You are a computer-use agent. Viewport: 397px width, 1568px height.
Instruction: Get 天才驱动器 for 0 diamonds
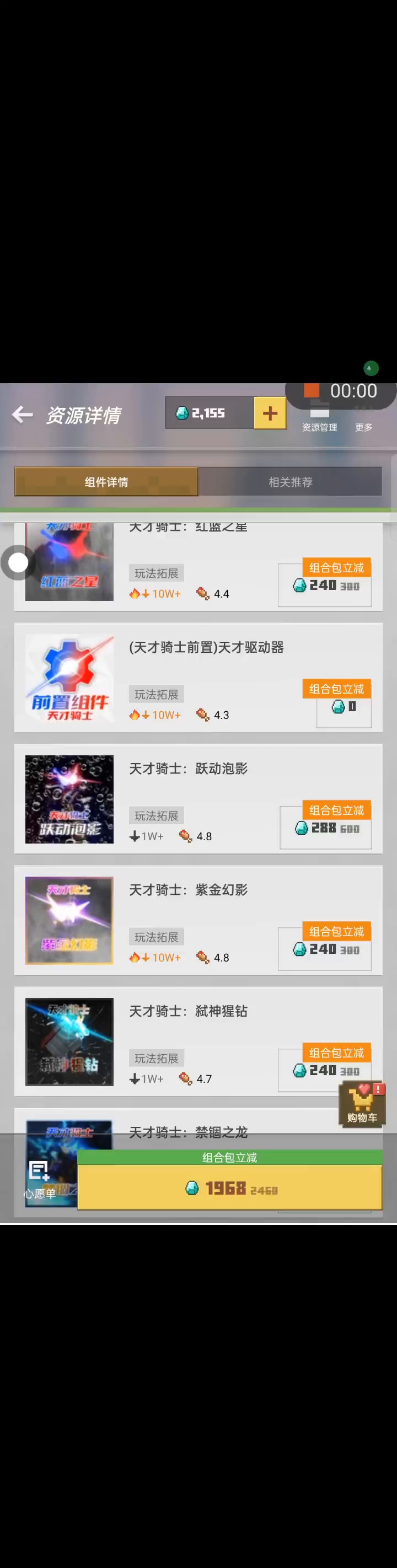point(344,706)
